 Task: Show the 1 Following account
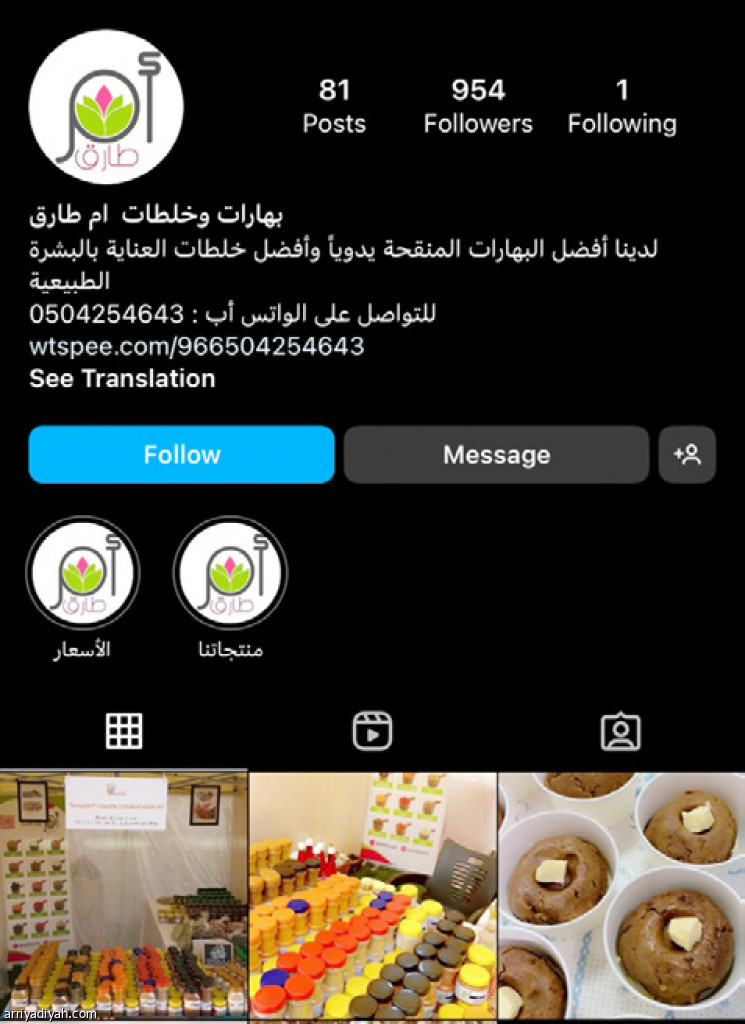[x=622, y=107]
